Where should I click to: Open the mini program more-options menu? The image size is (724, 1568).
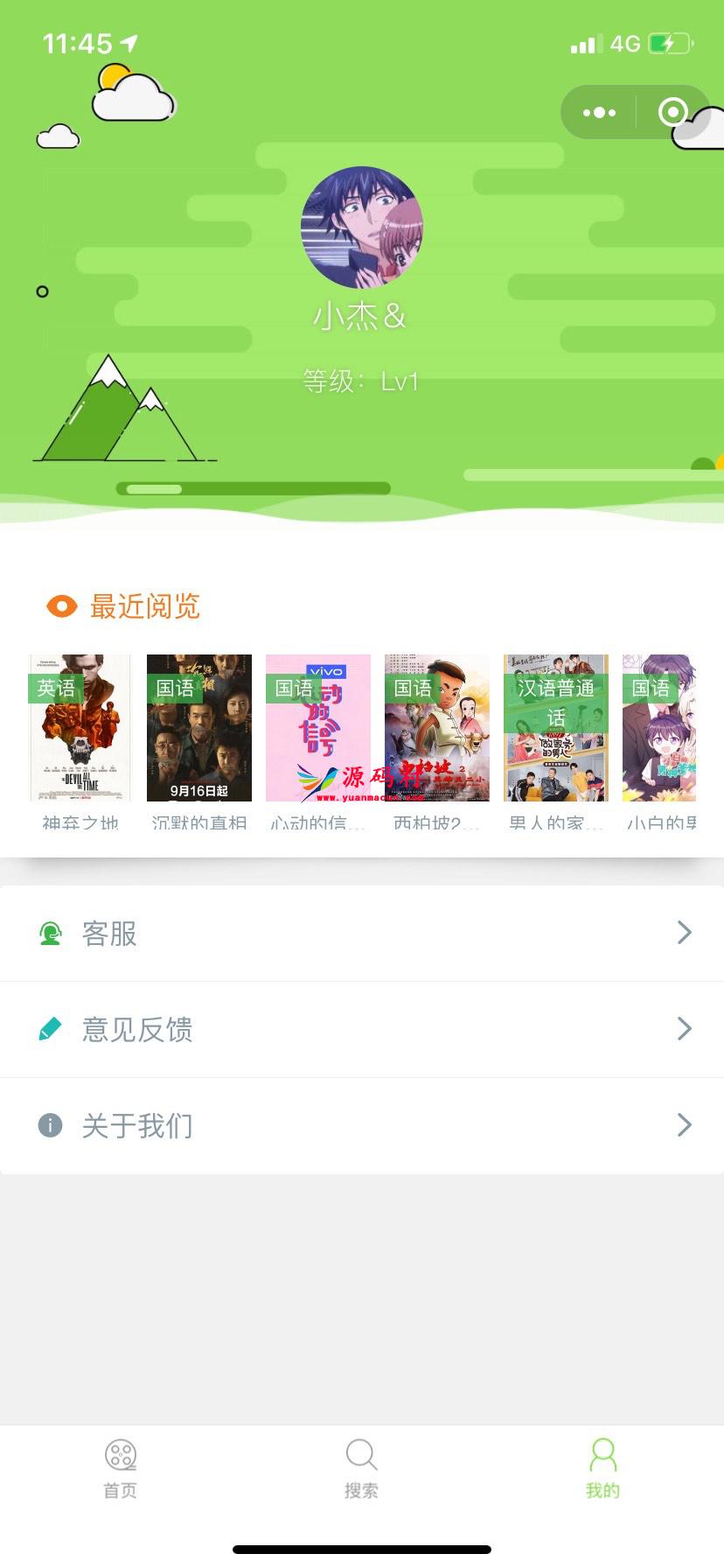[x=599, y=112]
